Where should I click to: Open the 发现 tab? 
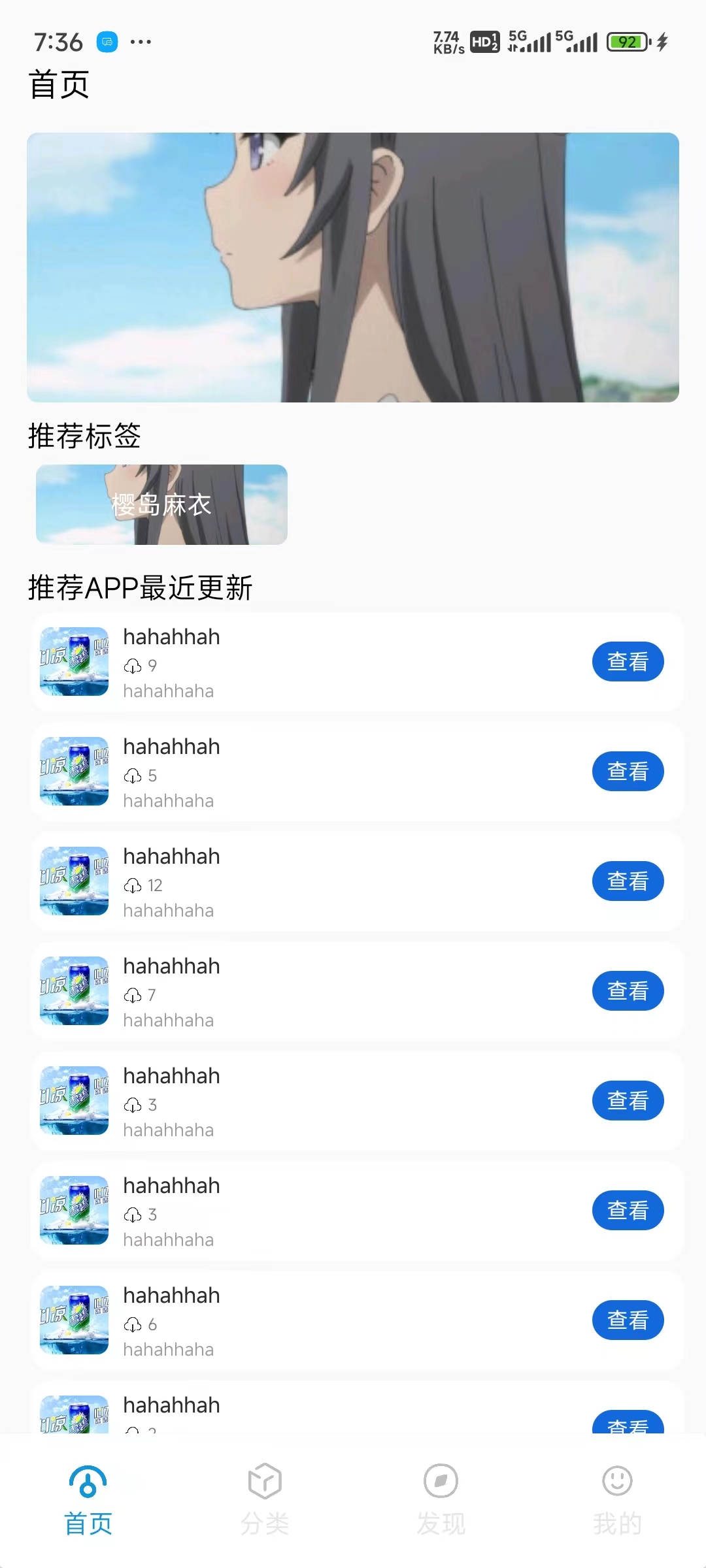[x=441, y=1503]
